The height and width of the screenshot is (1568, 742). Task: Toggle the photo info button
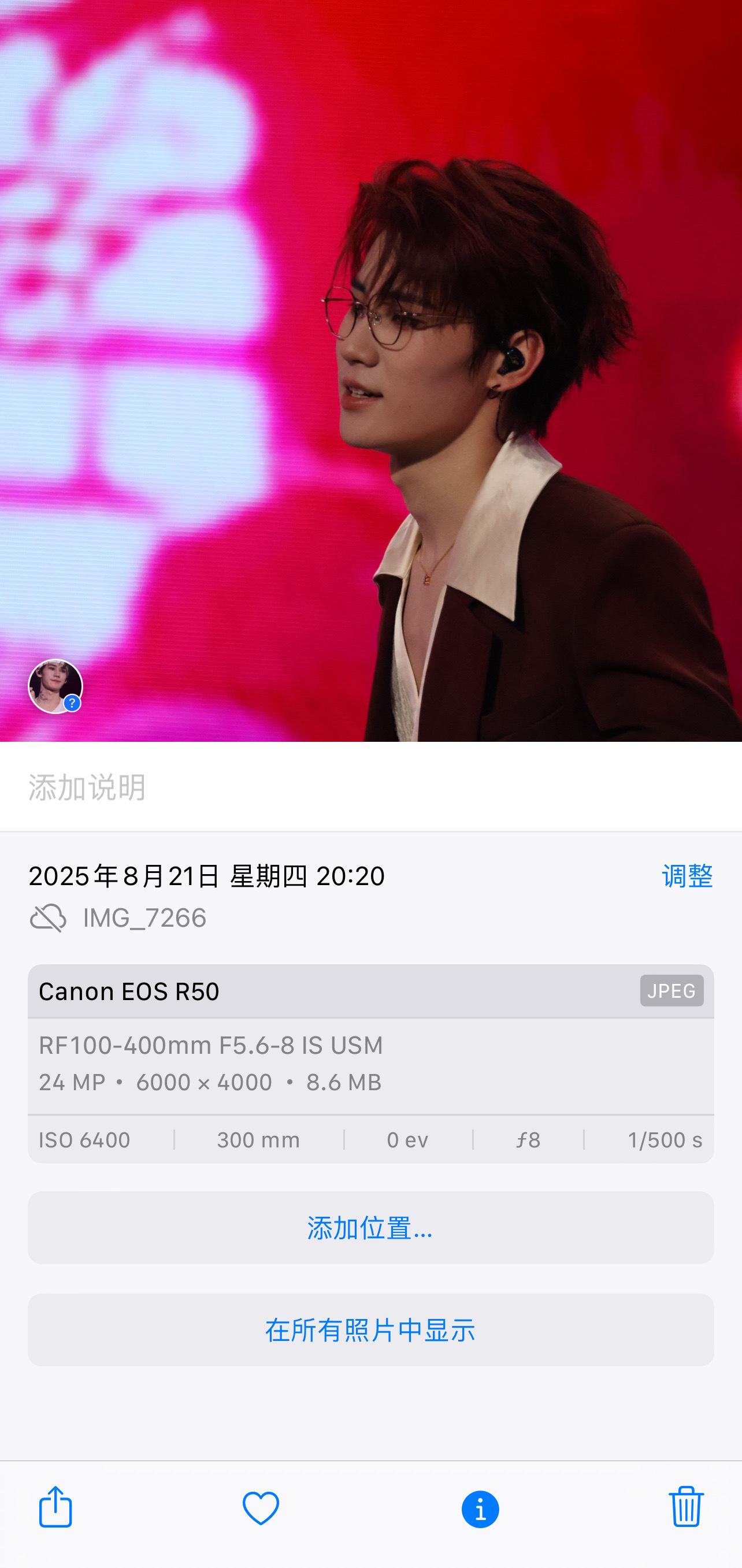(x=480, y=1509)
